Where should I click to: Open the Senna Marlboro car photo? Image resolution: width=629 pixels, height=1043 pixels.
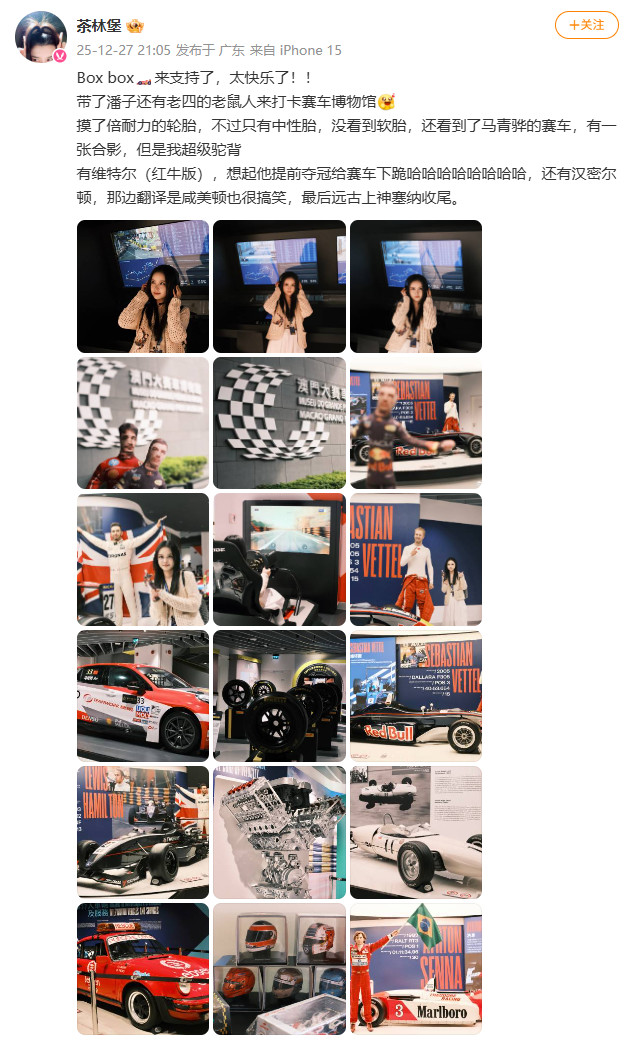pos(416,968)
